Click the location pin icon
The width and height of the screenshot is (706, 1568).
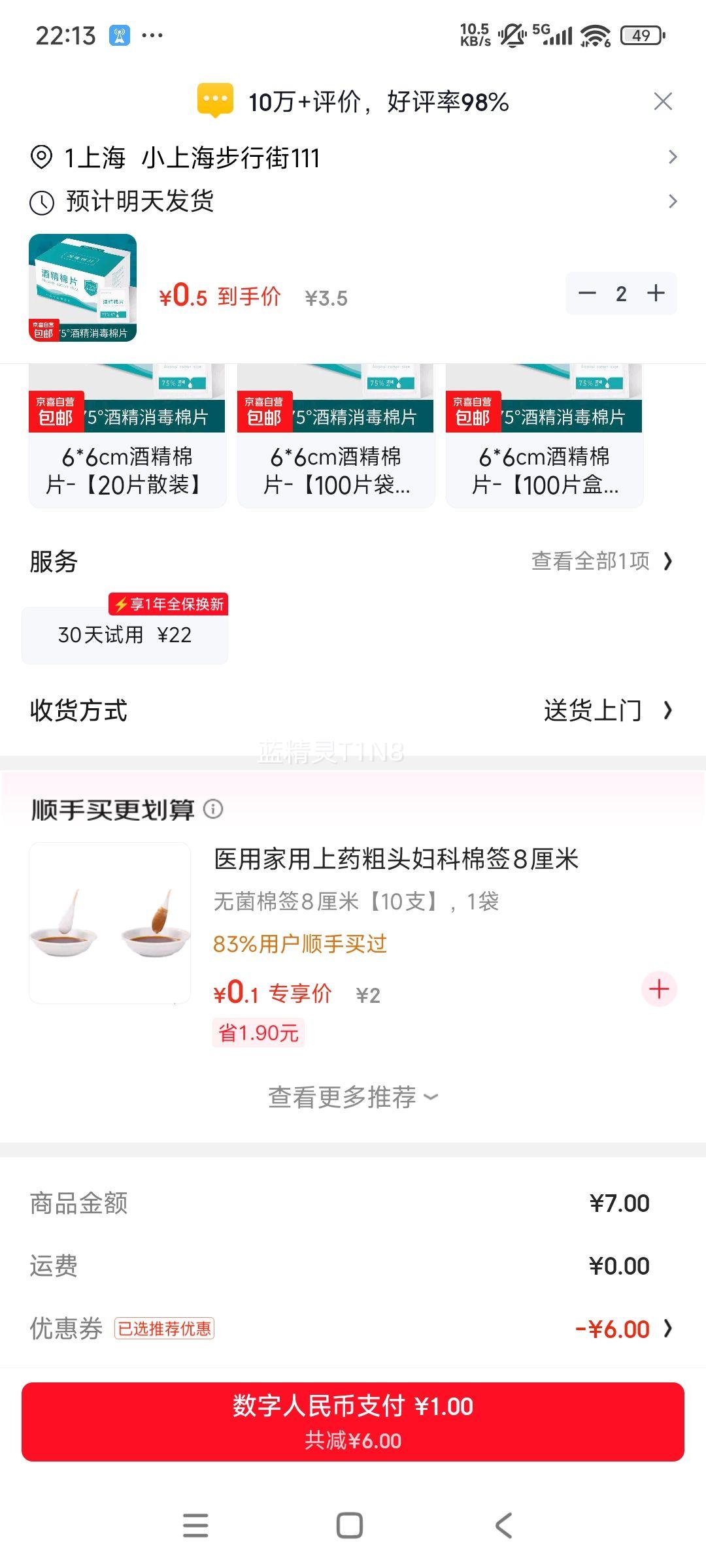point(41,157)
